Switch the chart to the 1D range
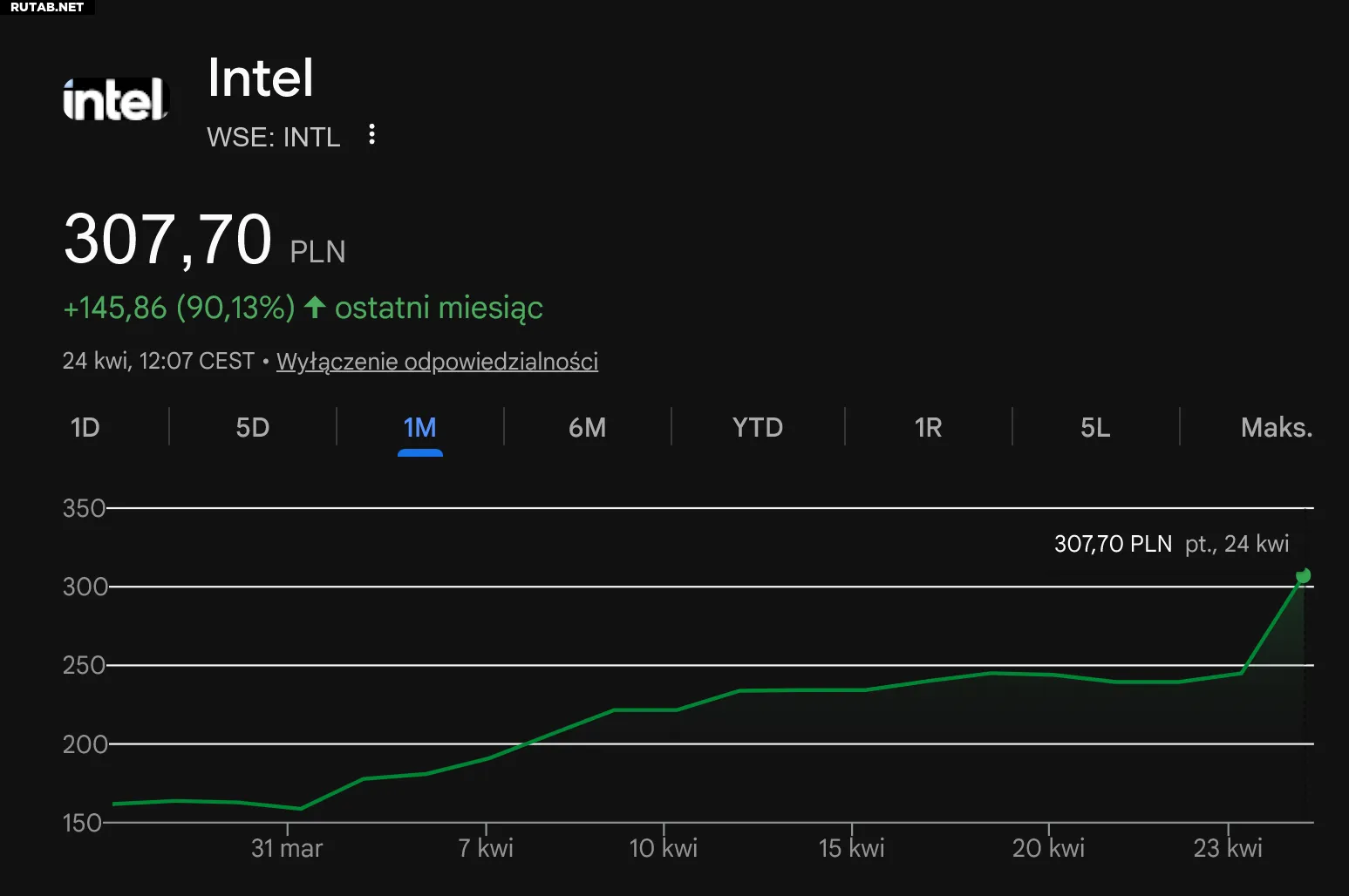1349x896 pixels. pos(85,427)
